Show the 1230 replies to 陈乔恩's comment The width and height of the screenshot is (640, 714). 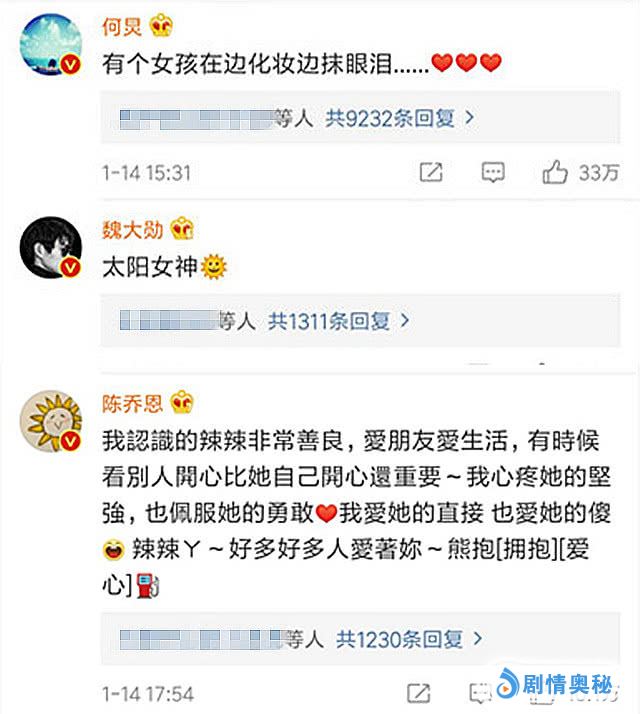pos(409,637)
